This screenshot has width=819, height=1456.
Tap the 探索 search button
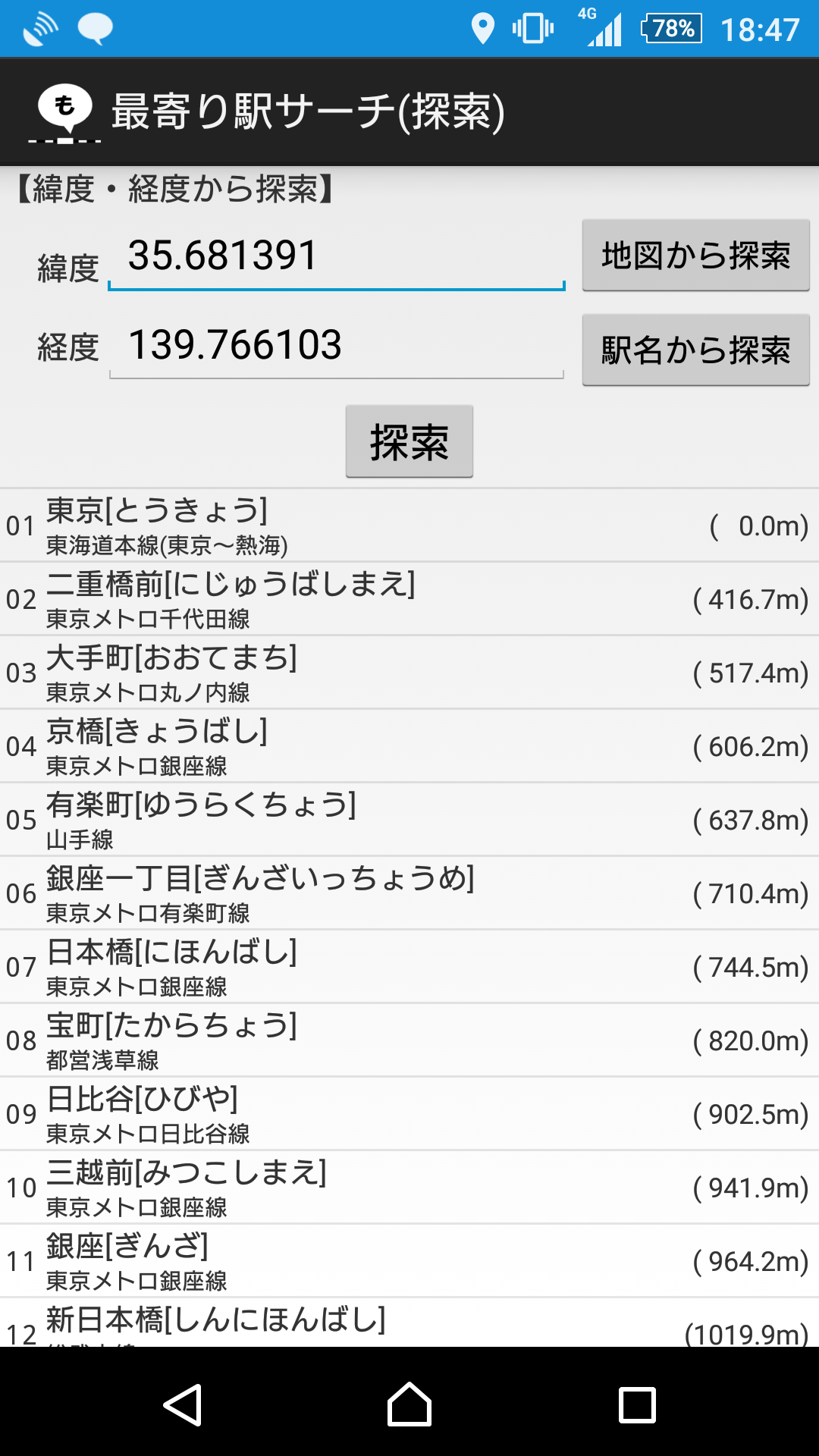tap(409, 441)
